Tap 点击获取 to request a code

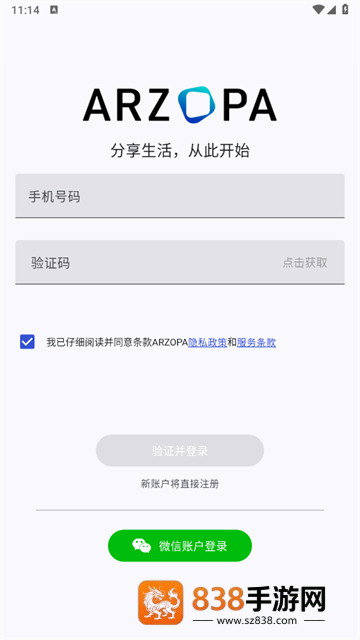pyautogui.click(x=305, y=262)
